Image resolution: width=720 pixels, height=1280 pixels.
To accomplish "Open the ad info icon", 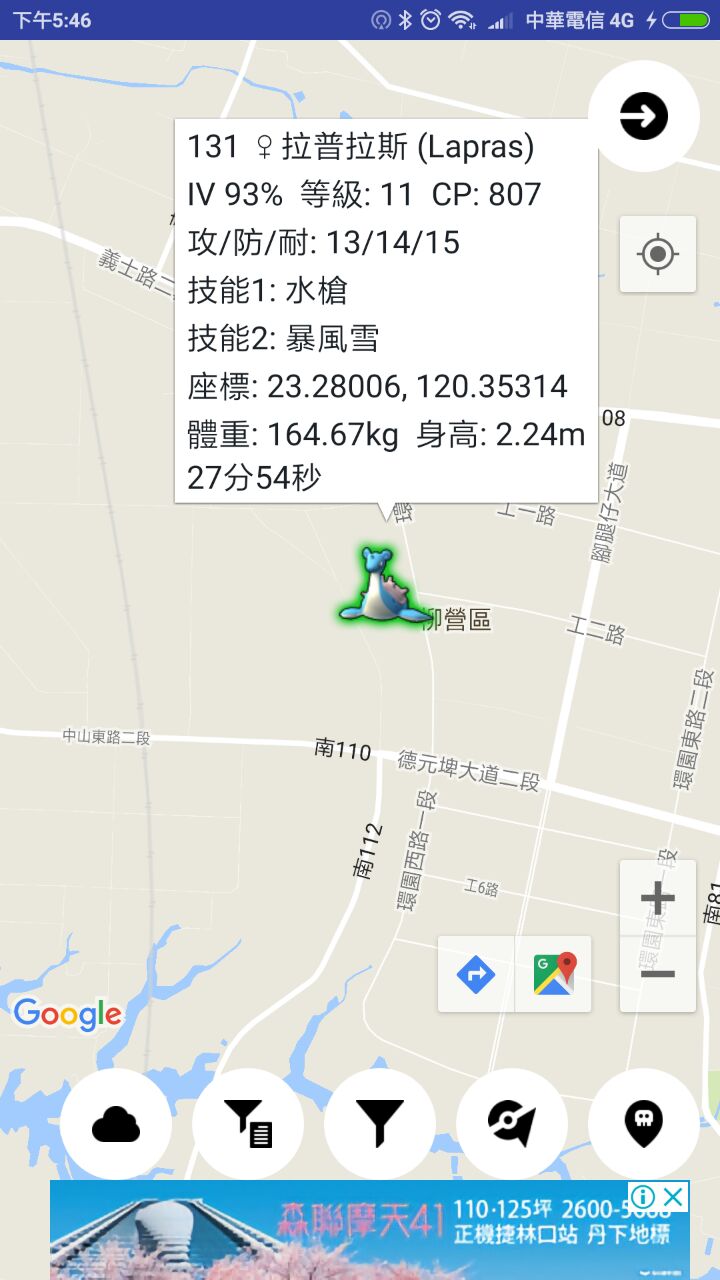I will point(643,1196).
